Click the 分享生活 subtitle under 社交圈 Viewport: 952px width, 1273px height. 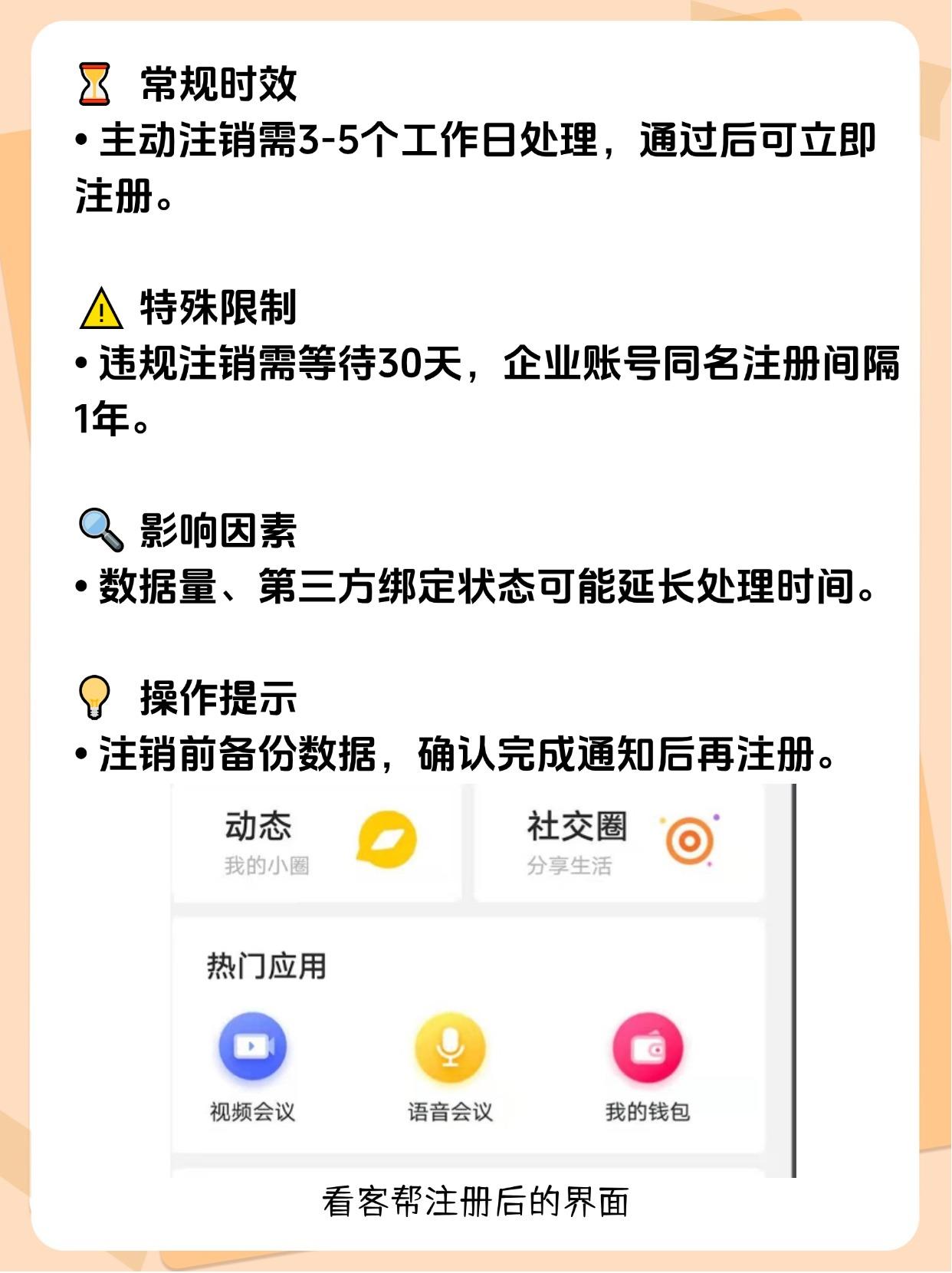[570, 863]
